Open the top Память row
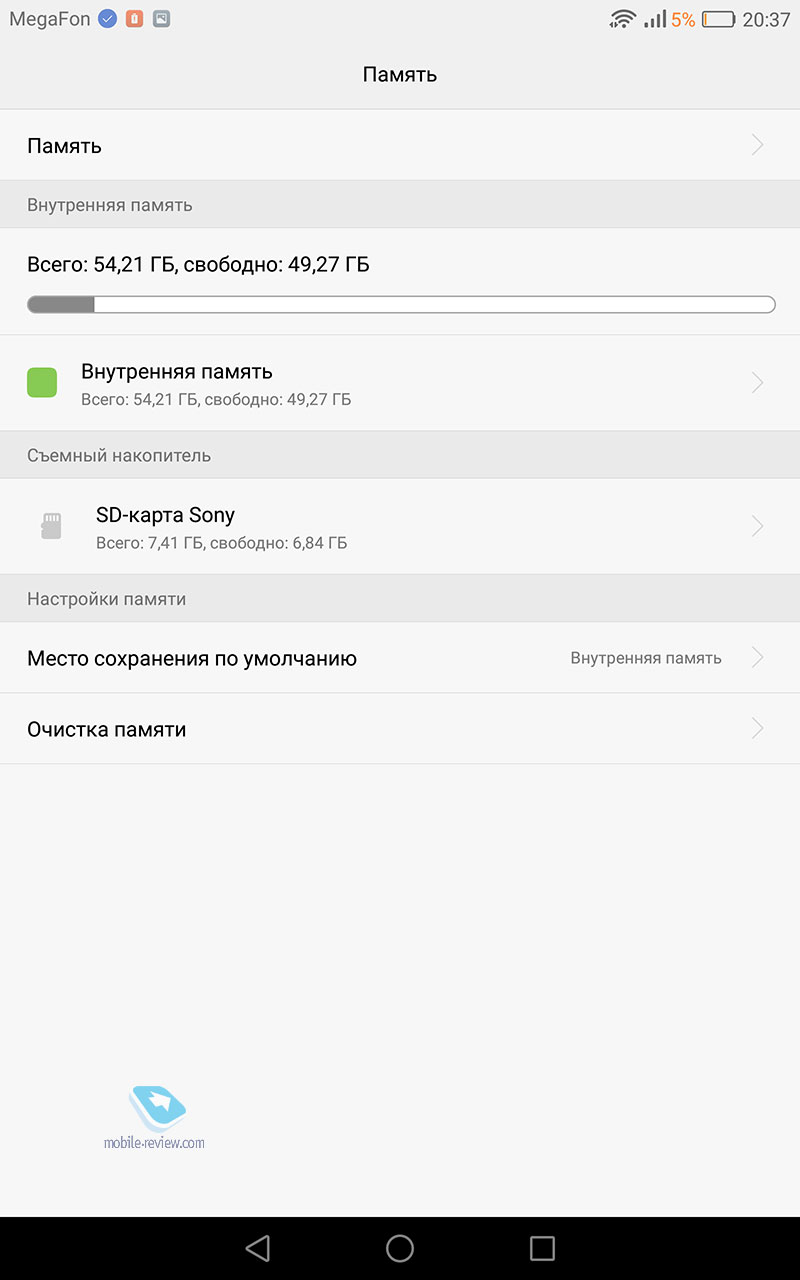Viewport: 800px width, 1280px height. (400, 145)
